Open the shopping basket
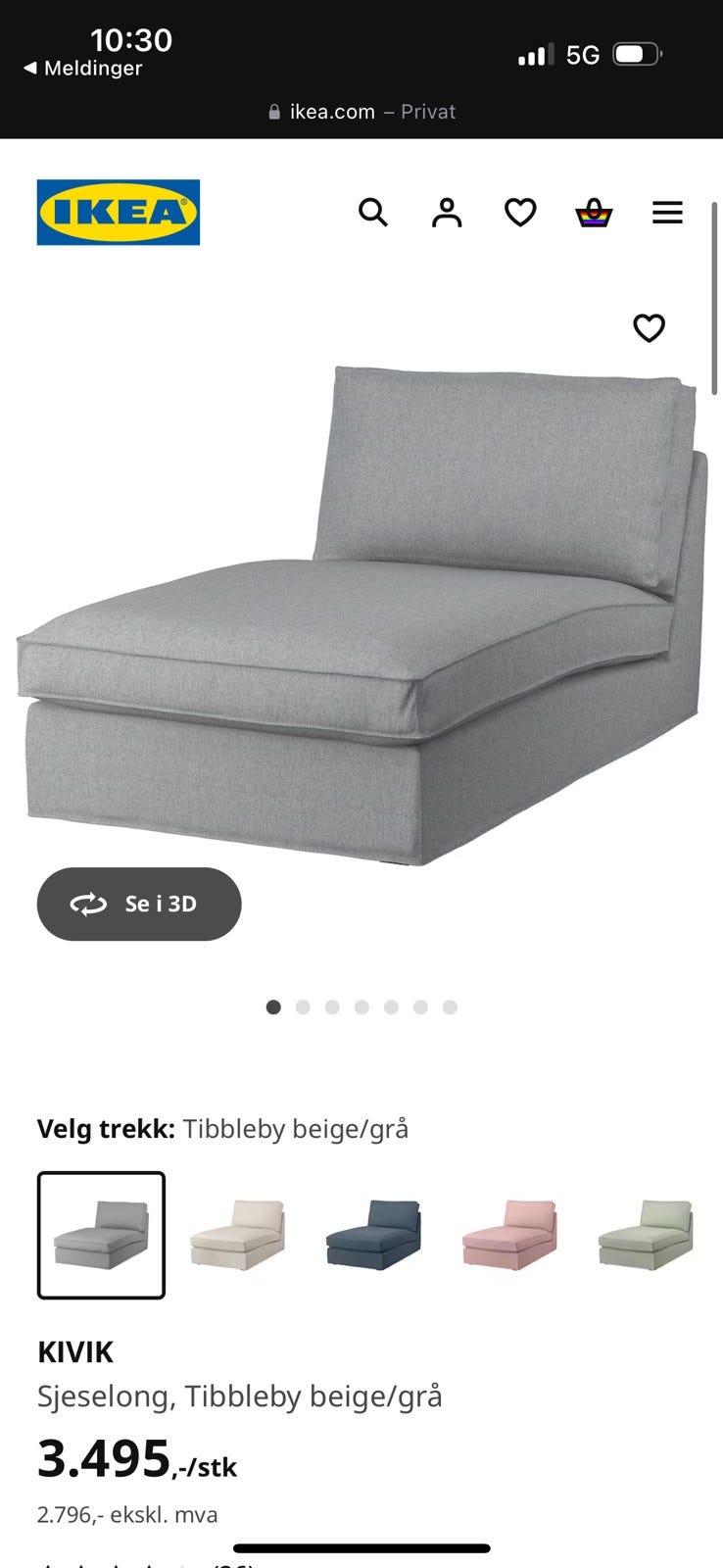The image size is (723, 1568). point(594,212)
